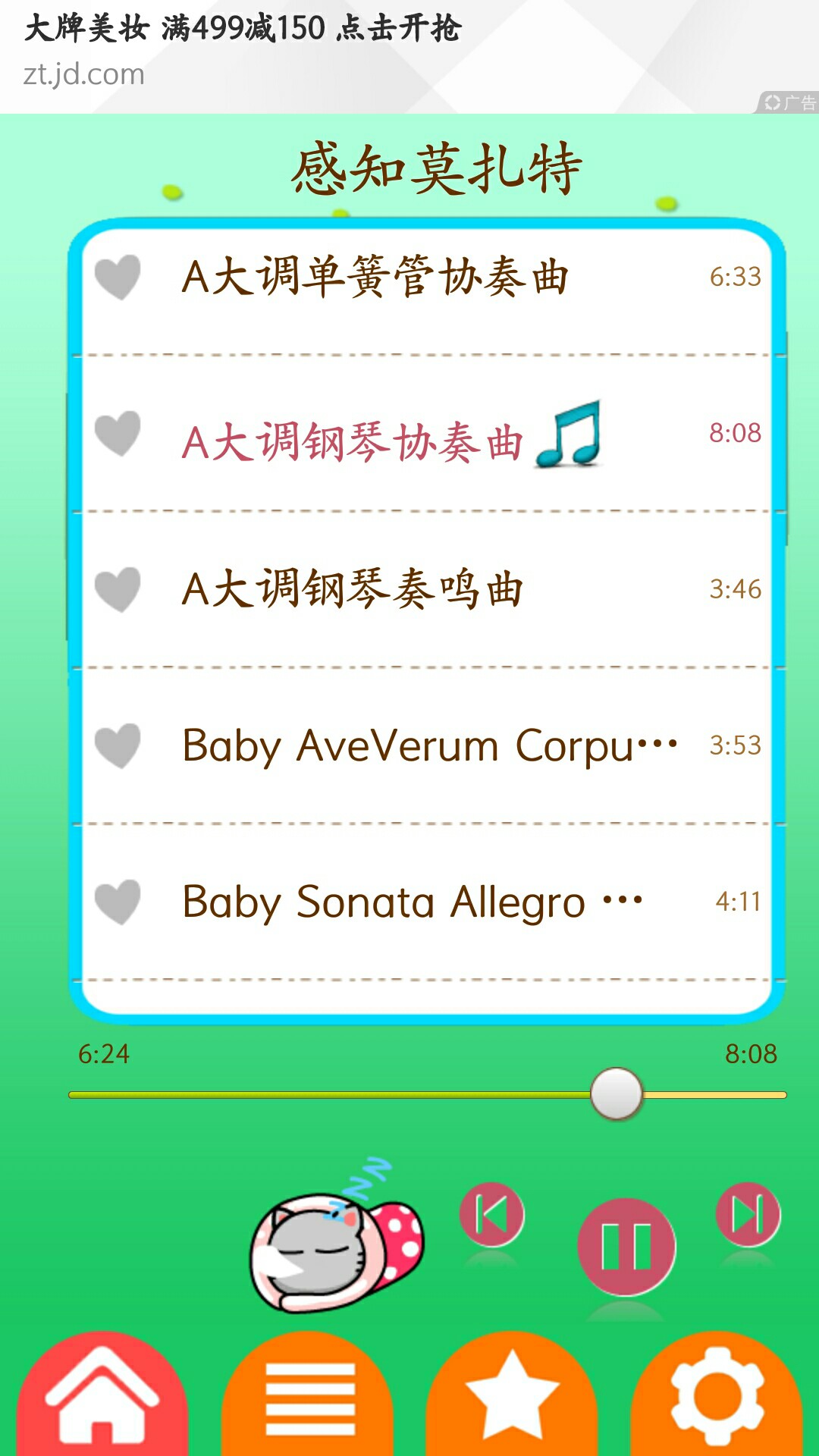Favorite A大调单簧管协奏曲 with its heart
The width and height of the screenshot is (819, 1456).
pyautogui.click(x=118, y=277)
